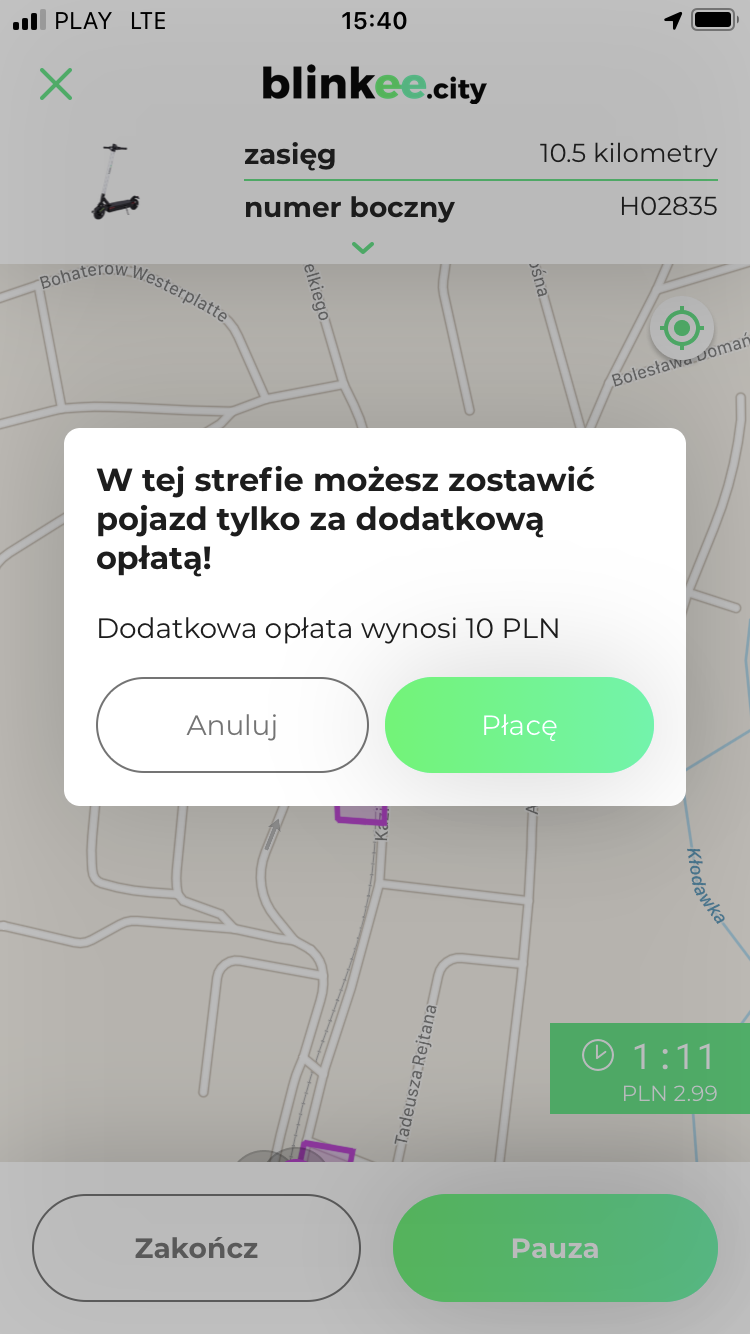The width and height of the screenshot is (750, 1334).
Task: Tap the 15:40 clock in the status bar
Action: click(x=375, y=20)
